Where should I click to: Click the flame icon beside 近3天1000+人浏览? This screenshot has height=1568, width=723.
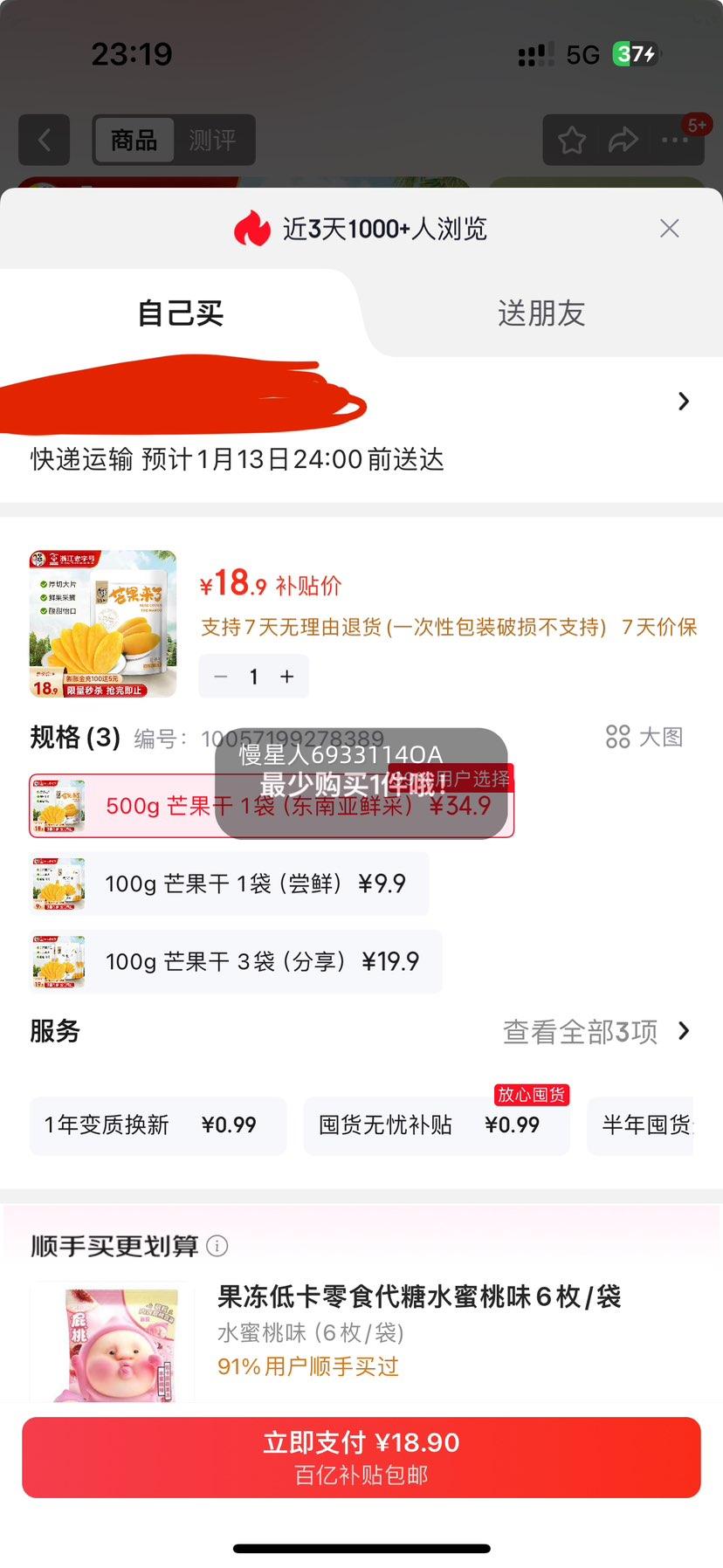pos(253,229)
